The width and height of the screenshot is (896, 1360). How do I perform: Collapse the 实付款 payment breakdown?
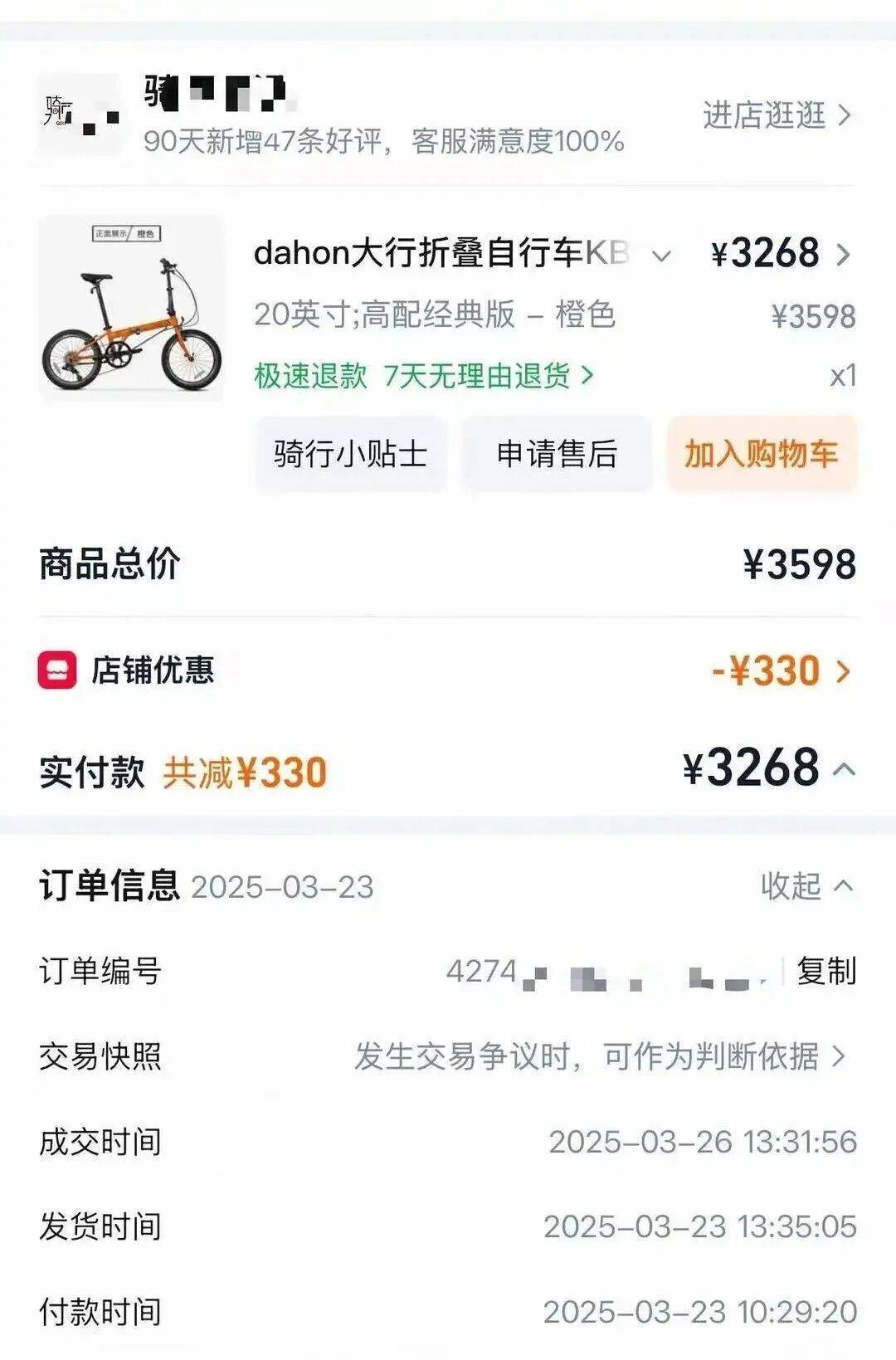click(845, 769)
